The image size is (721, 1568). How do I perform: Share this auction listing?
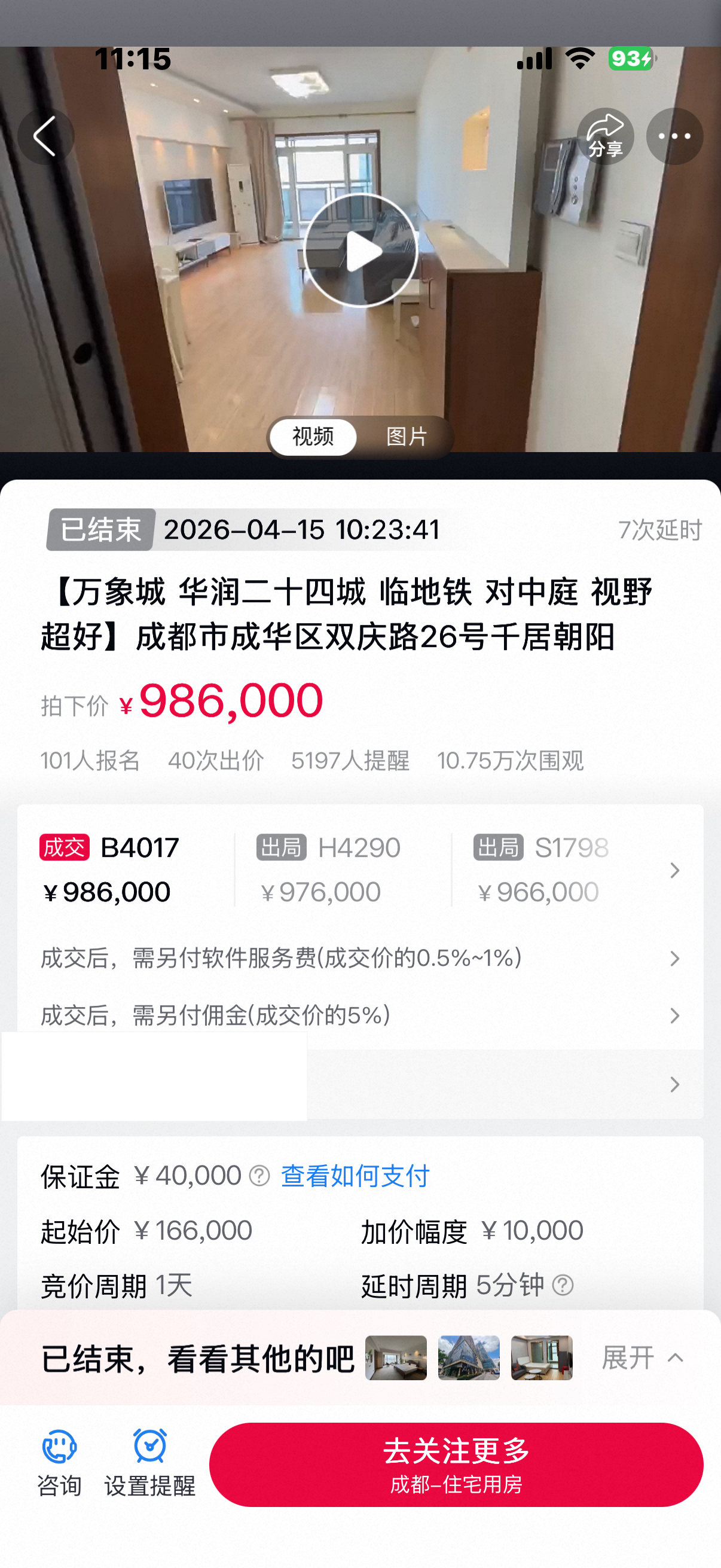point(605,136)
